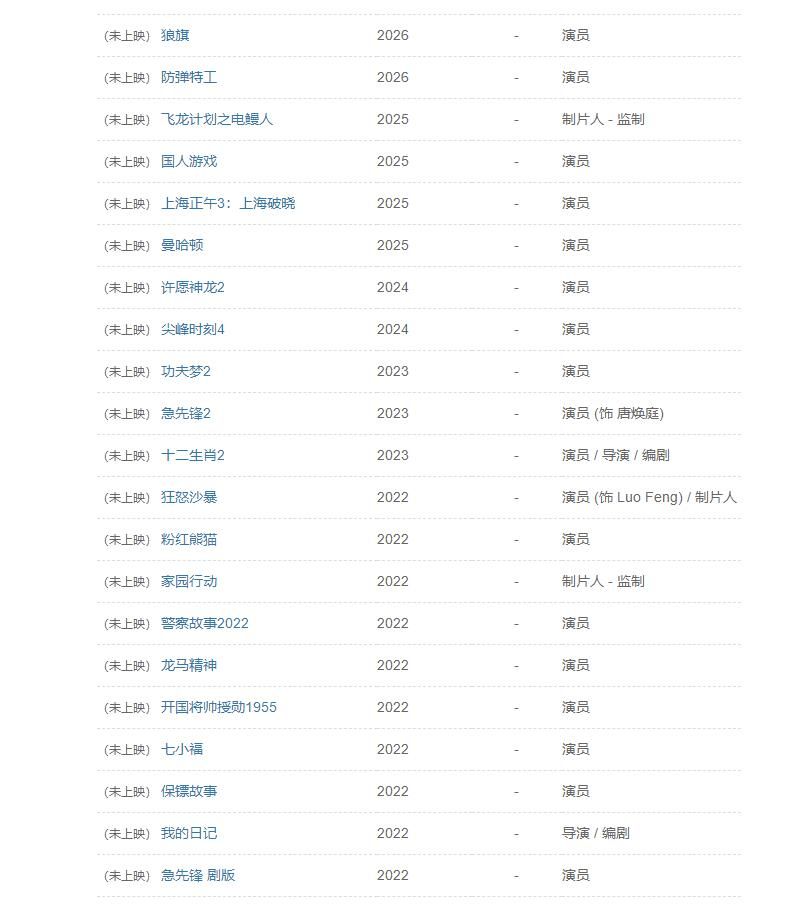This screenshot has height=906, width=812.
Task: Open 开国将帅授勋1955 film page
Action: click(x=219, y=707)
